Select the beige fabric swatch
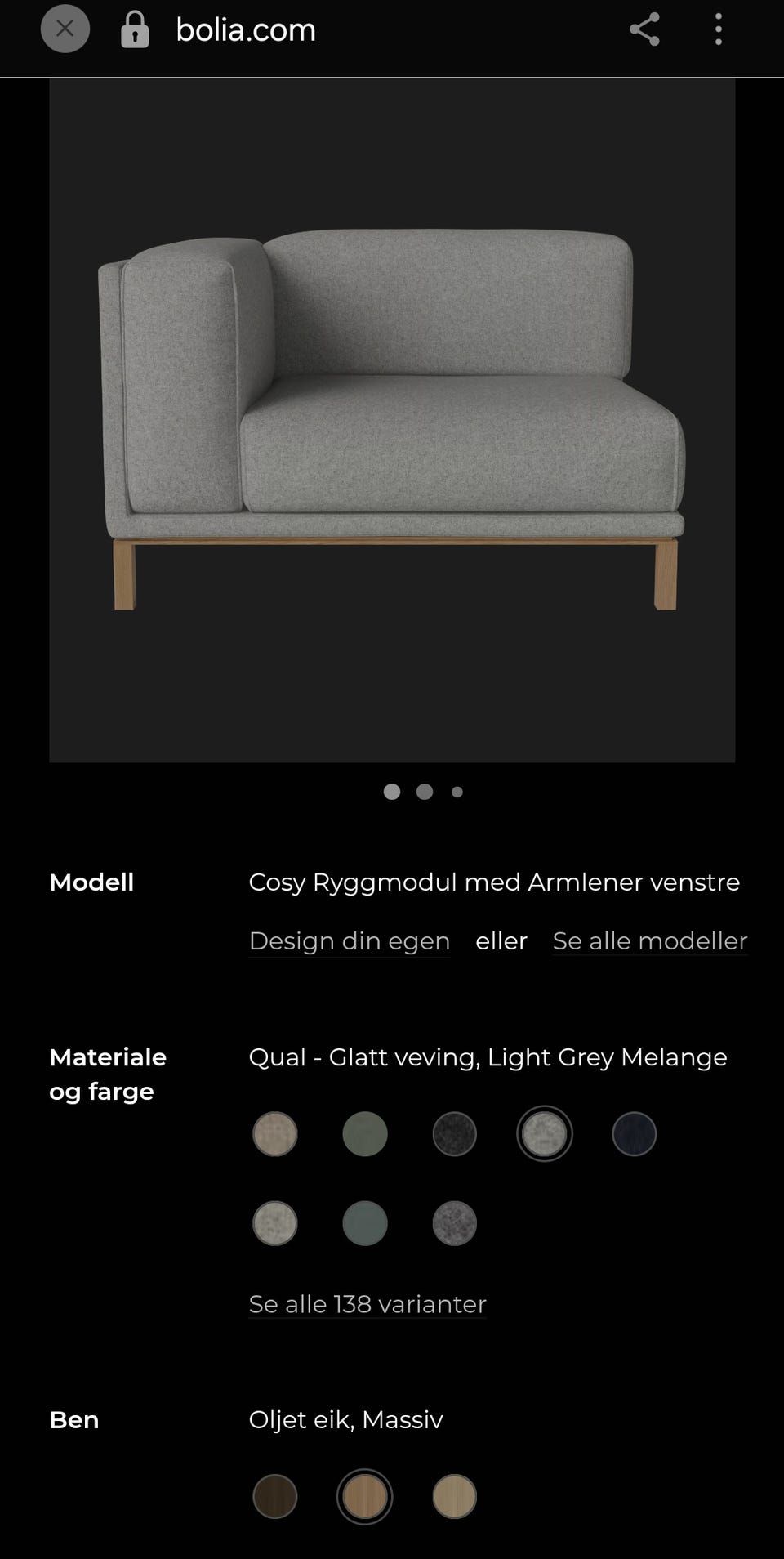Viewport: 784px width, 1559px height. (275, 1134)
